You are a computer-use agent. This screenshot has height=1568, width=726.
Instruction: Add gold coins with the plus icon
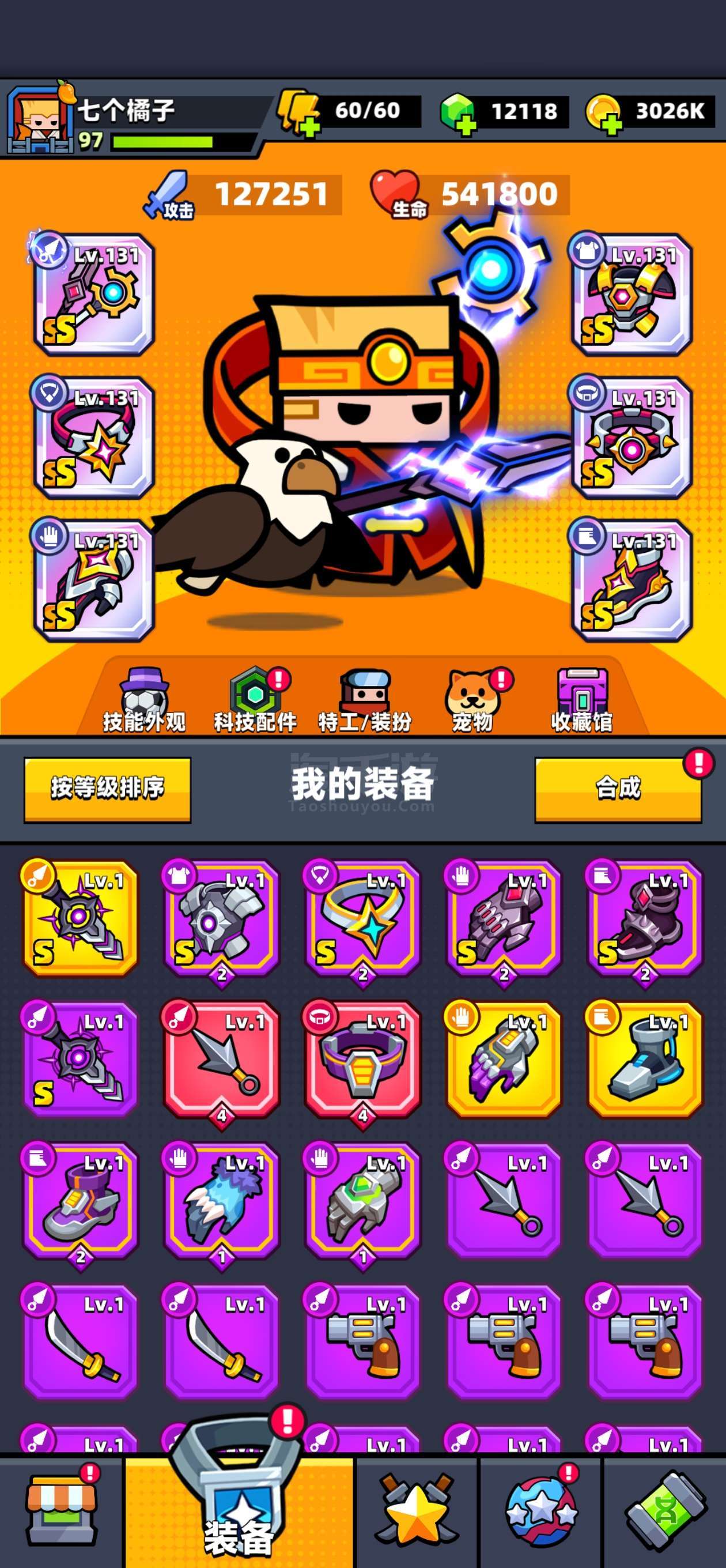click(611, 126)
